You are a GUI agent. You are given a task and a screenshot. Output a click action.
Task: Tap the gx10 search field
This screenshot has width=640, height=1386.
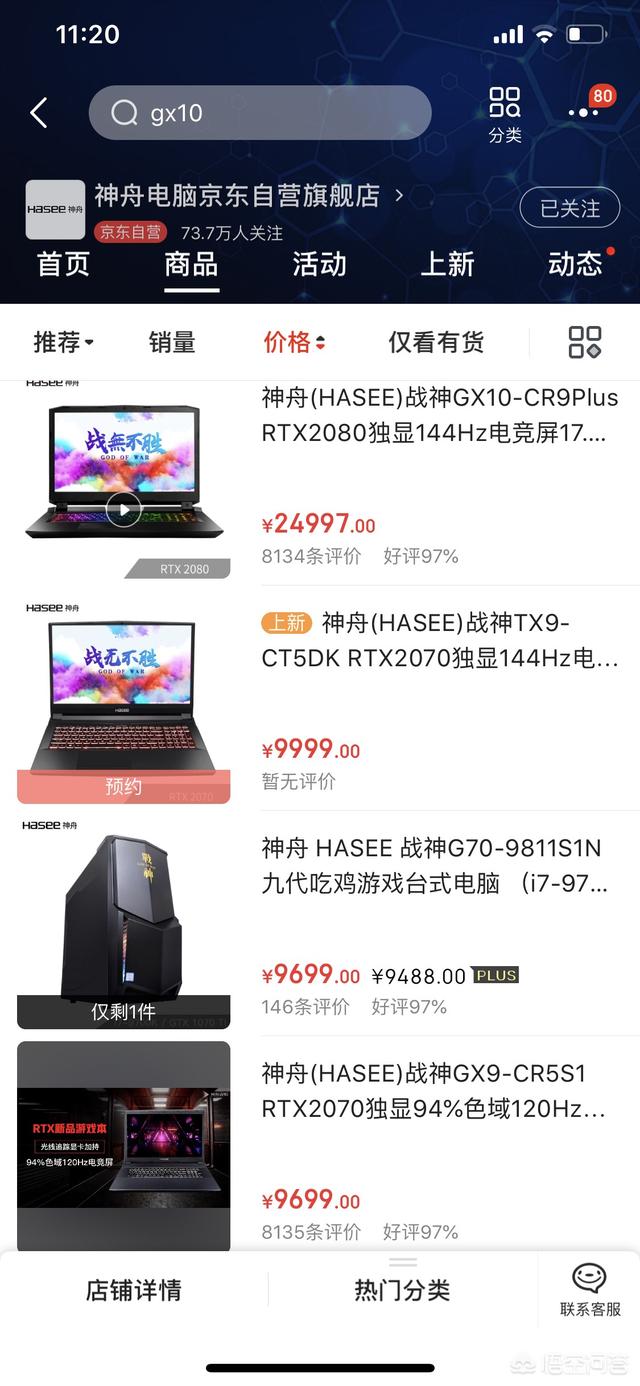[x=260, y=113]
